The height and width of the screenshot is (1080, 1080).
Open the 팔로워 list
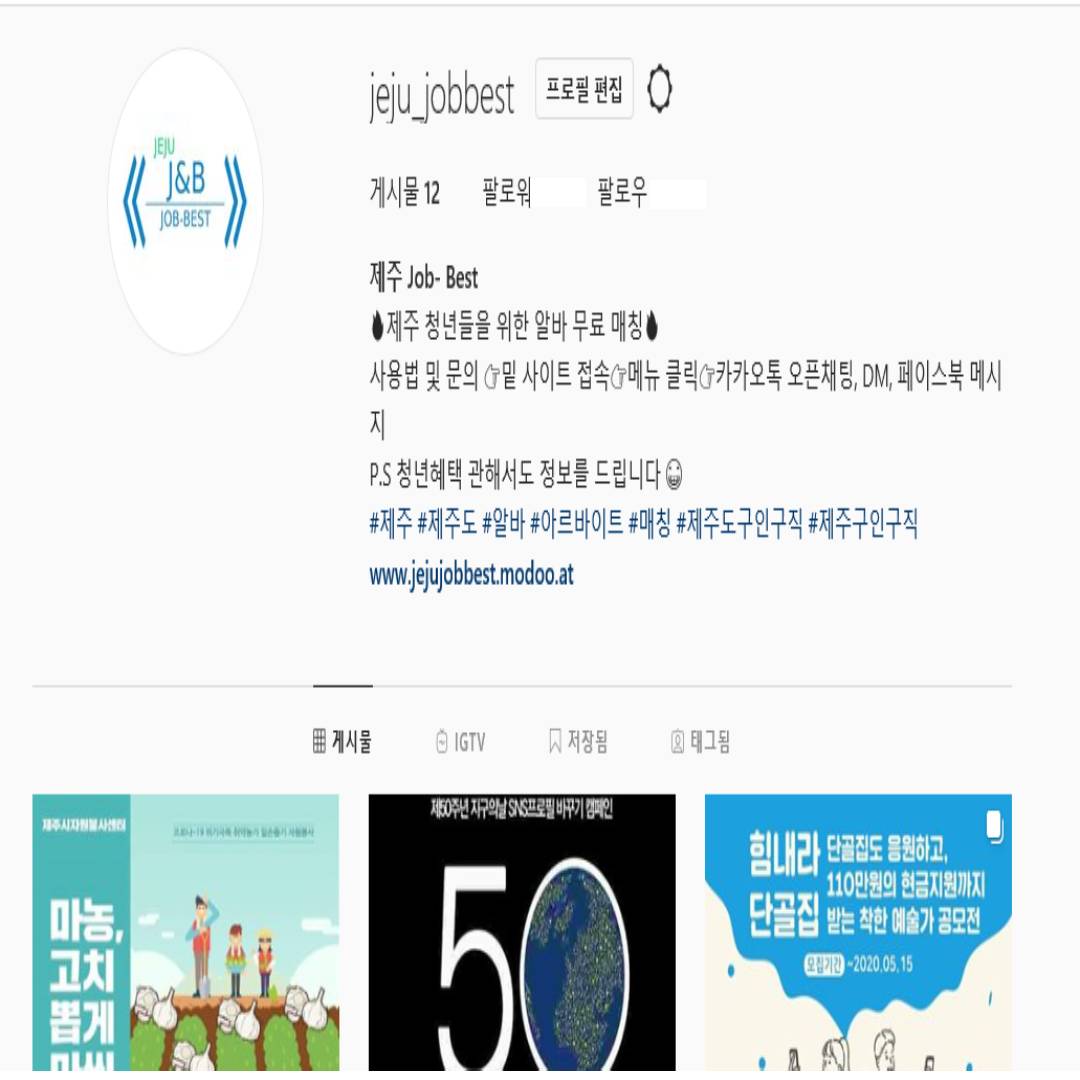point(530,193)
